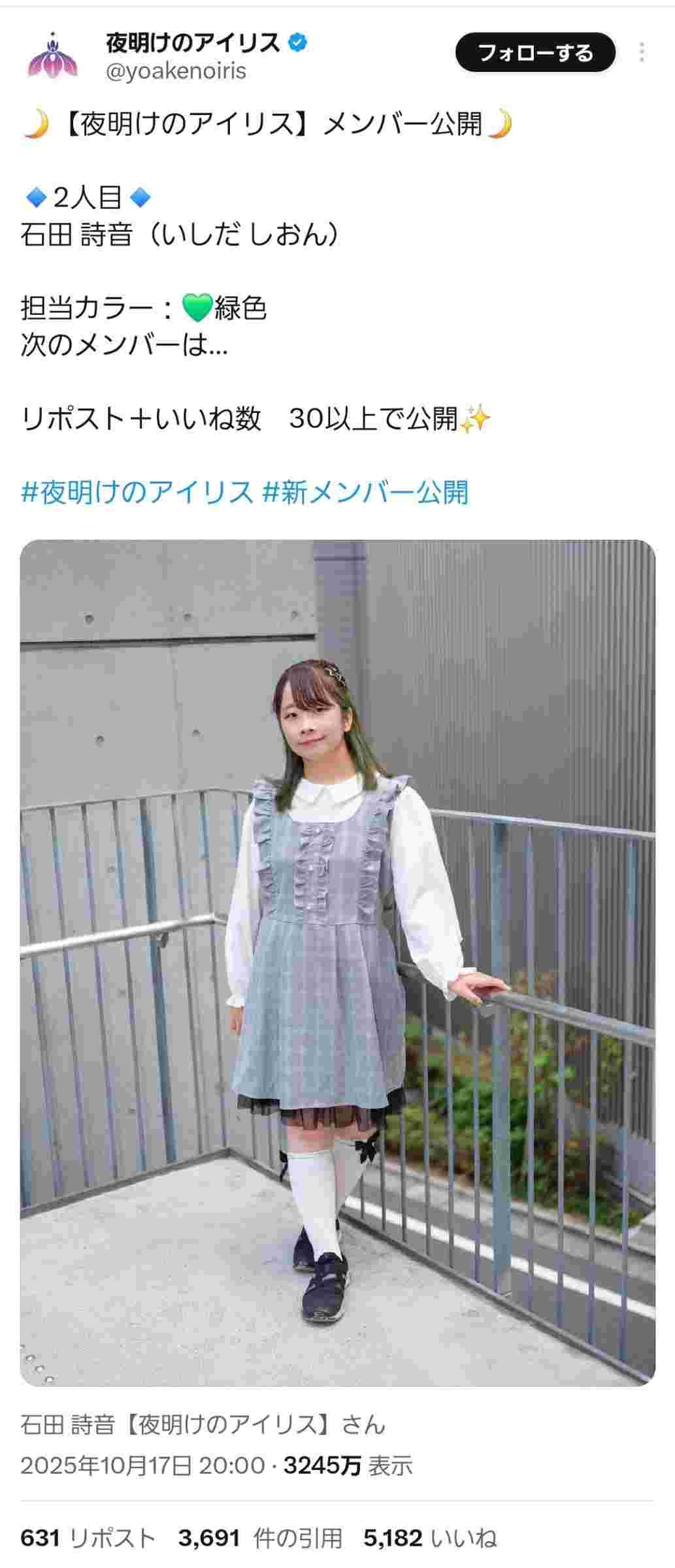View the list of 631 reposts

click(88, 1538)
